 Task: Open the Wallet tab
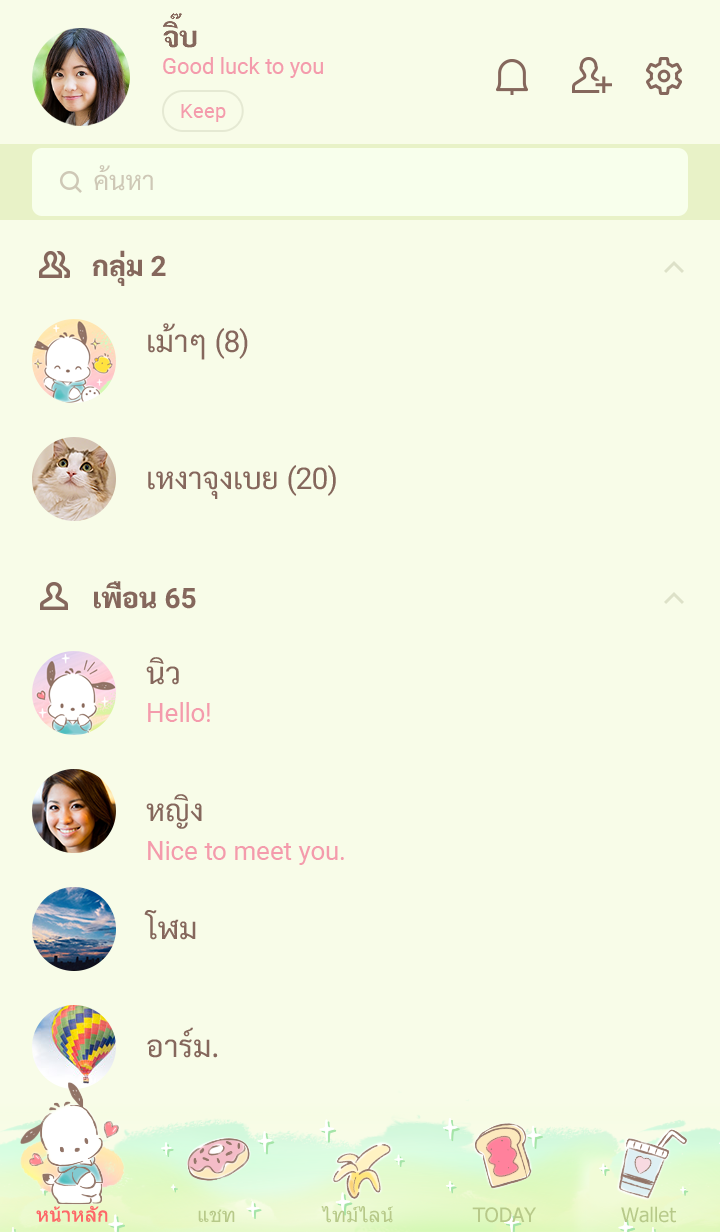tap(648, 1180)
